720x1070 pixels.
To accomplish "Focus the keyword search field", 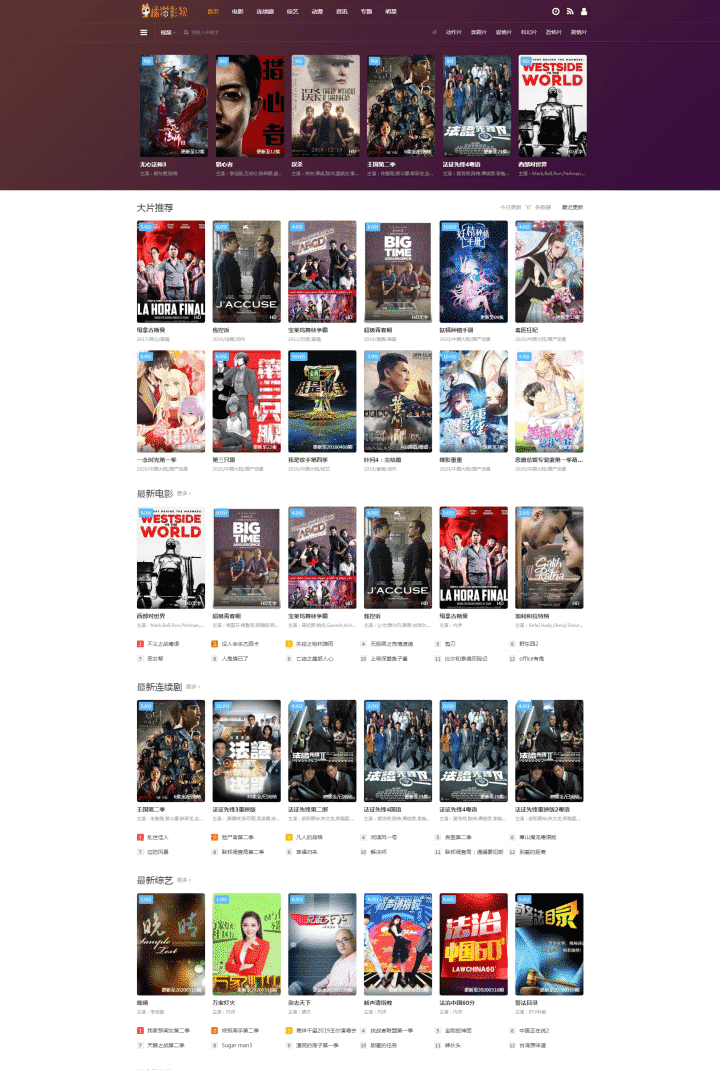I will point(220,32).
